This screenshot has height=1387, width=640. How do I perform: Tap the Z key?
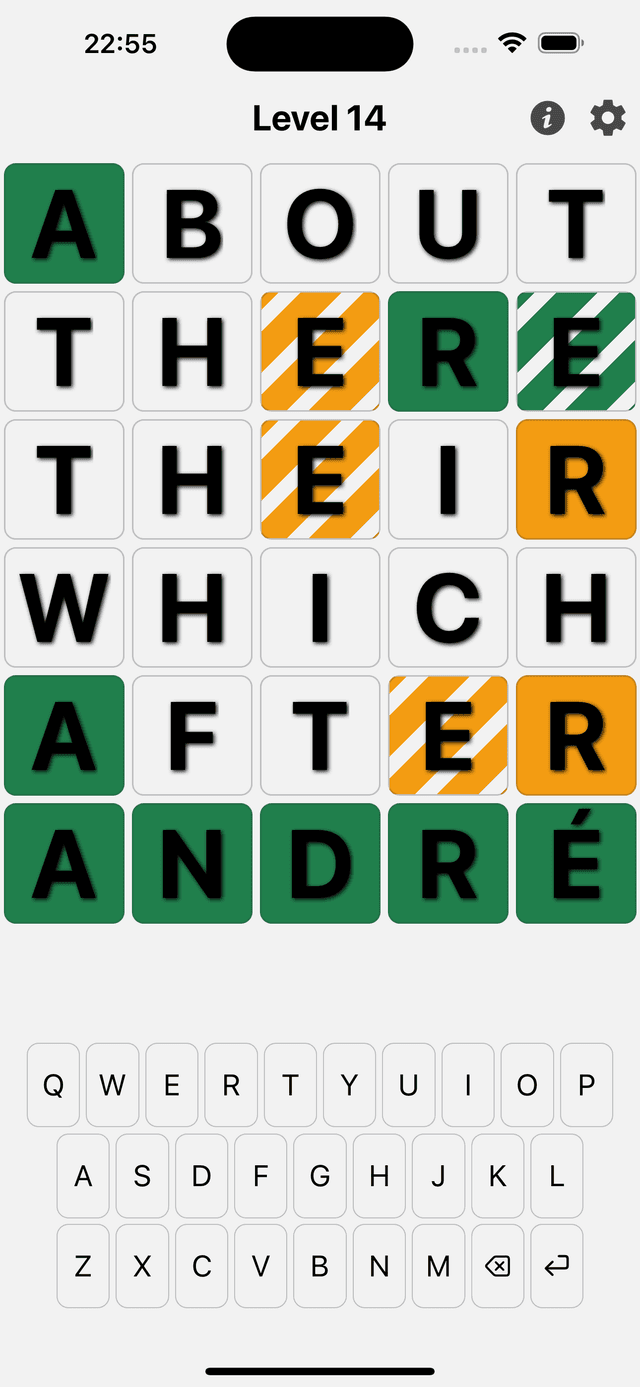point(83,1266)
